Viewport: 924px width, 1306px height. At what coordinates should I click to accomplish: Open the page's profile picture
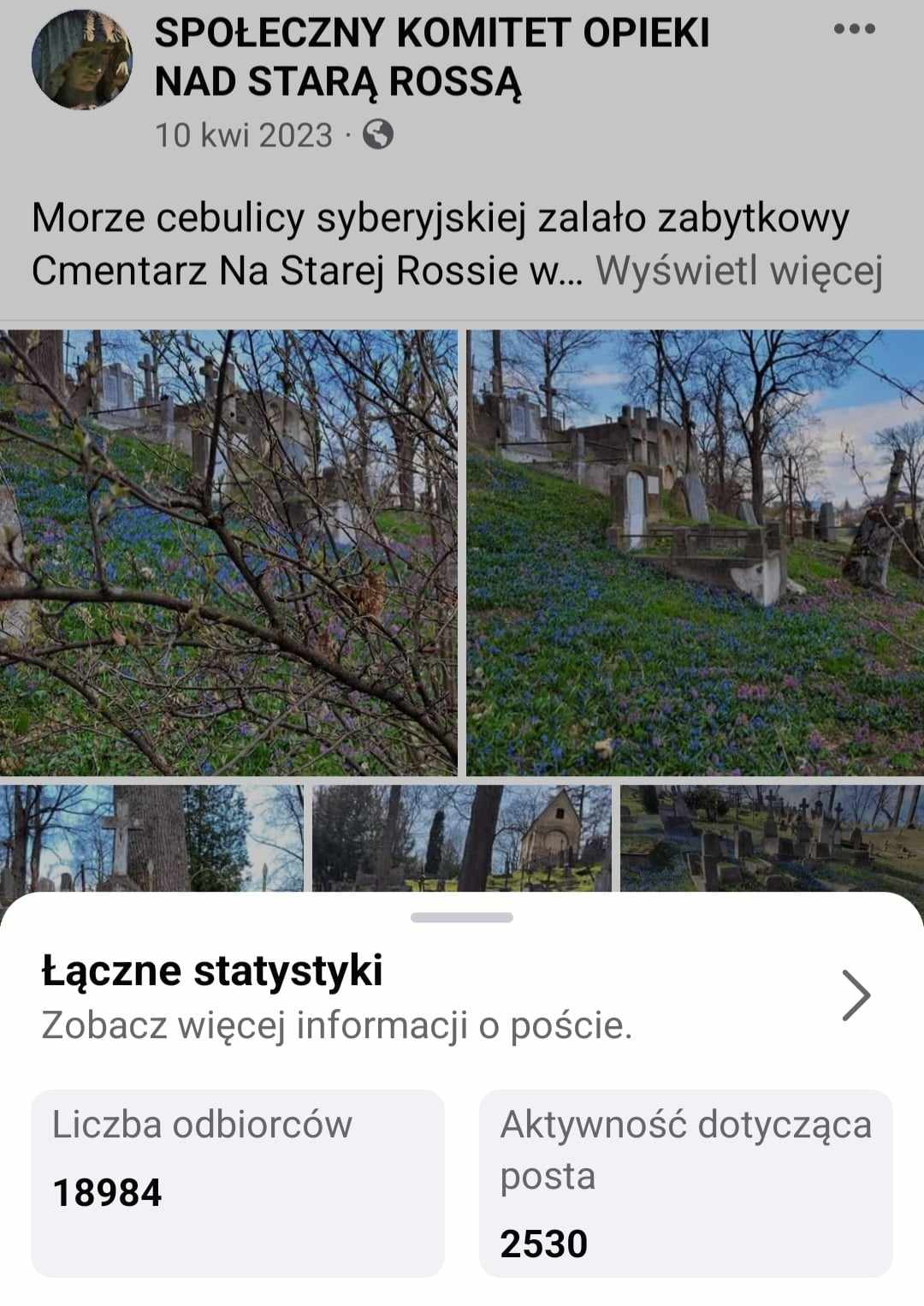(82, 58)
